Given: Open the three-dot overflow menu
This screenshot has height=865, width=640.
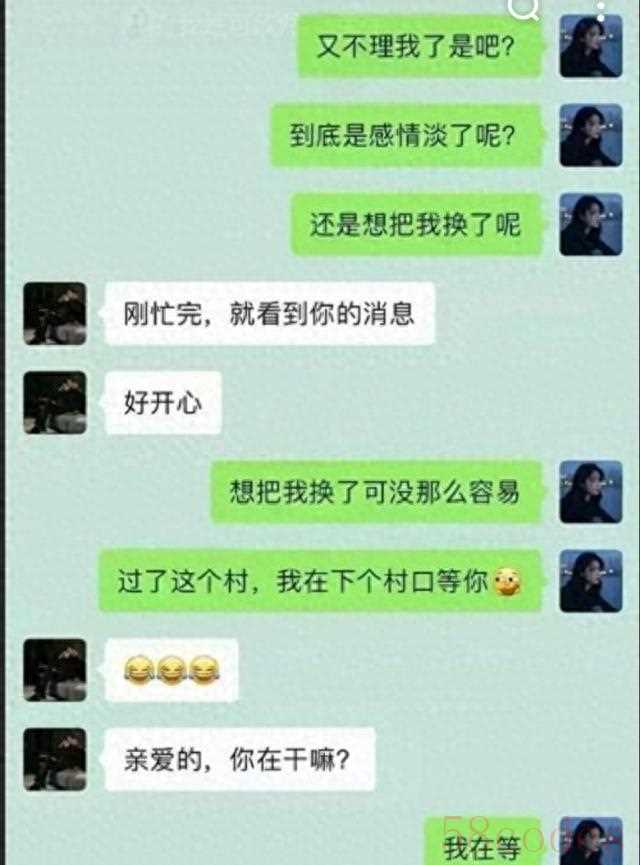Looking at the screenshot, I should click(600, 10).
